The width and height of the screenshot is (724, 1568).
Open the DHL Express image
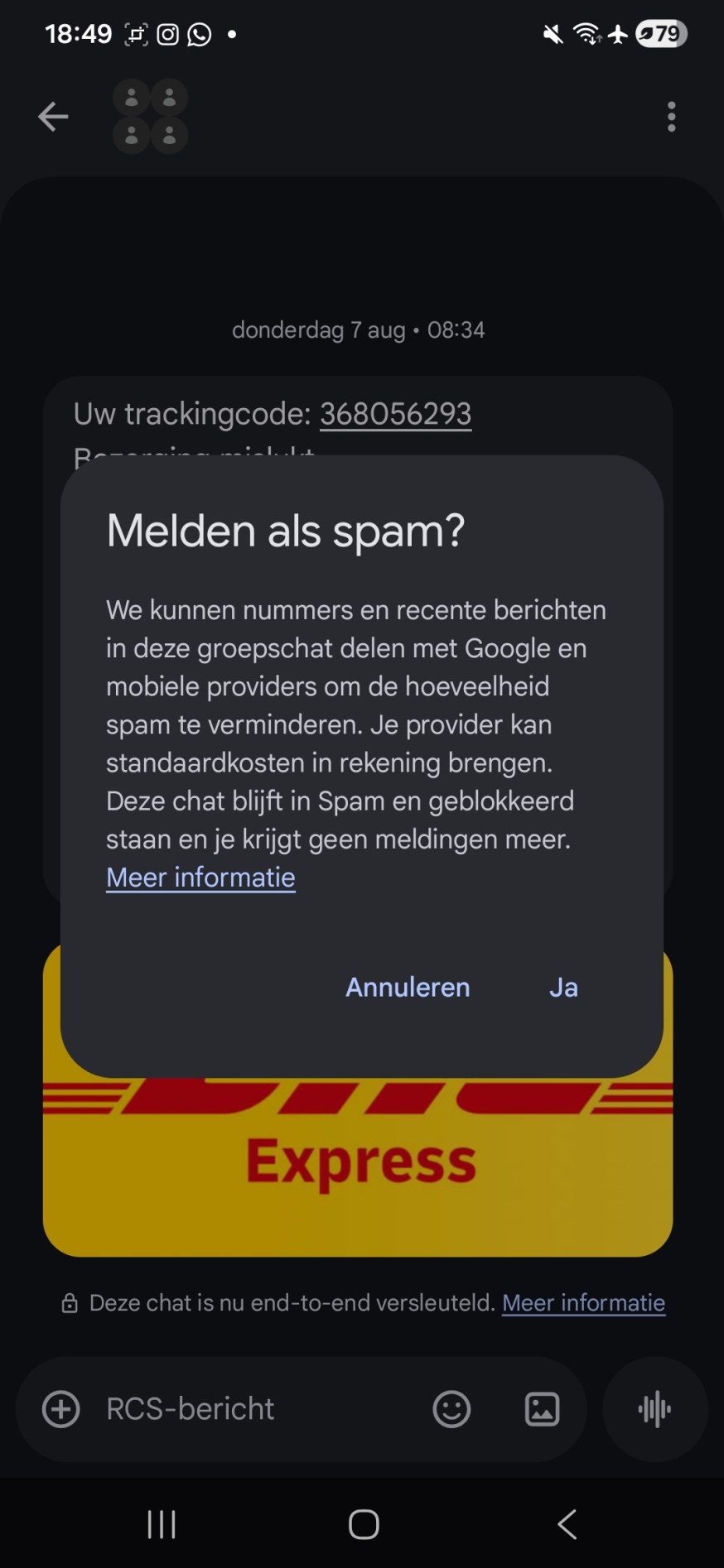(x=358, y=1167)
